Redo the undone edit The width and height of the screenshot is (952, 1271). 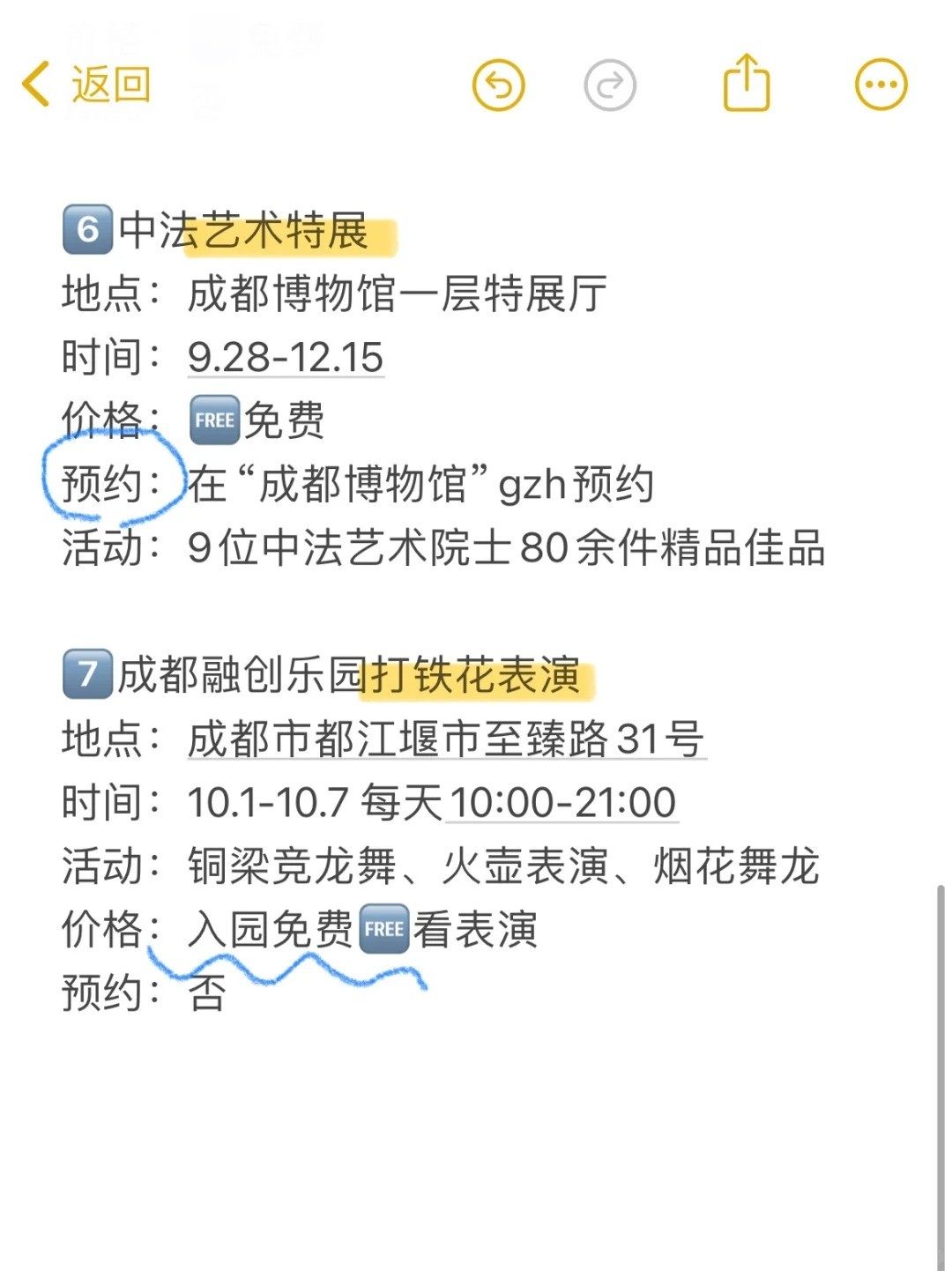[610, 85]
